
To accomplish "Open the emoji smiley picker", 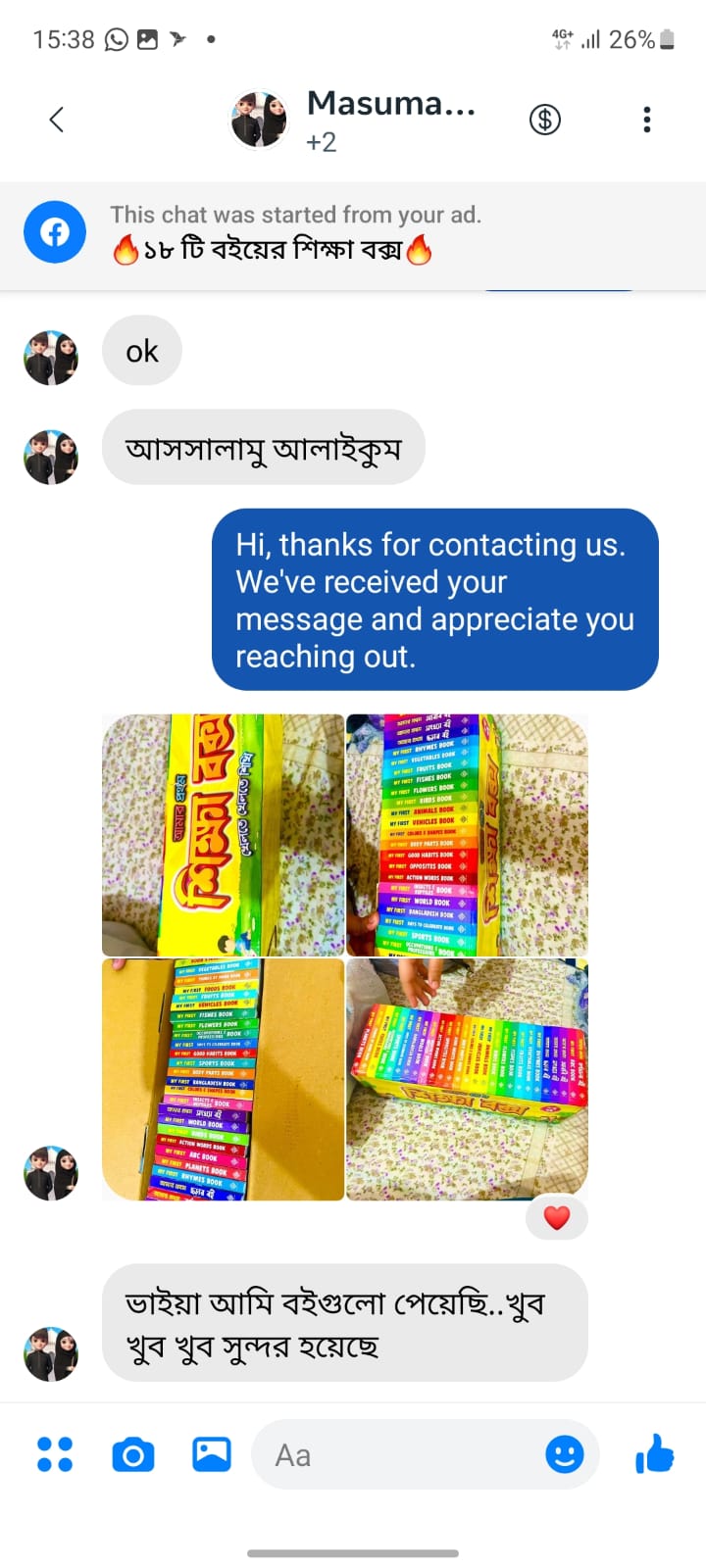I will (564, 1454).
